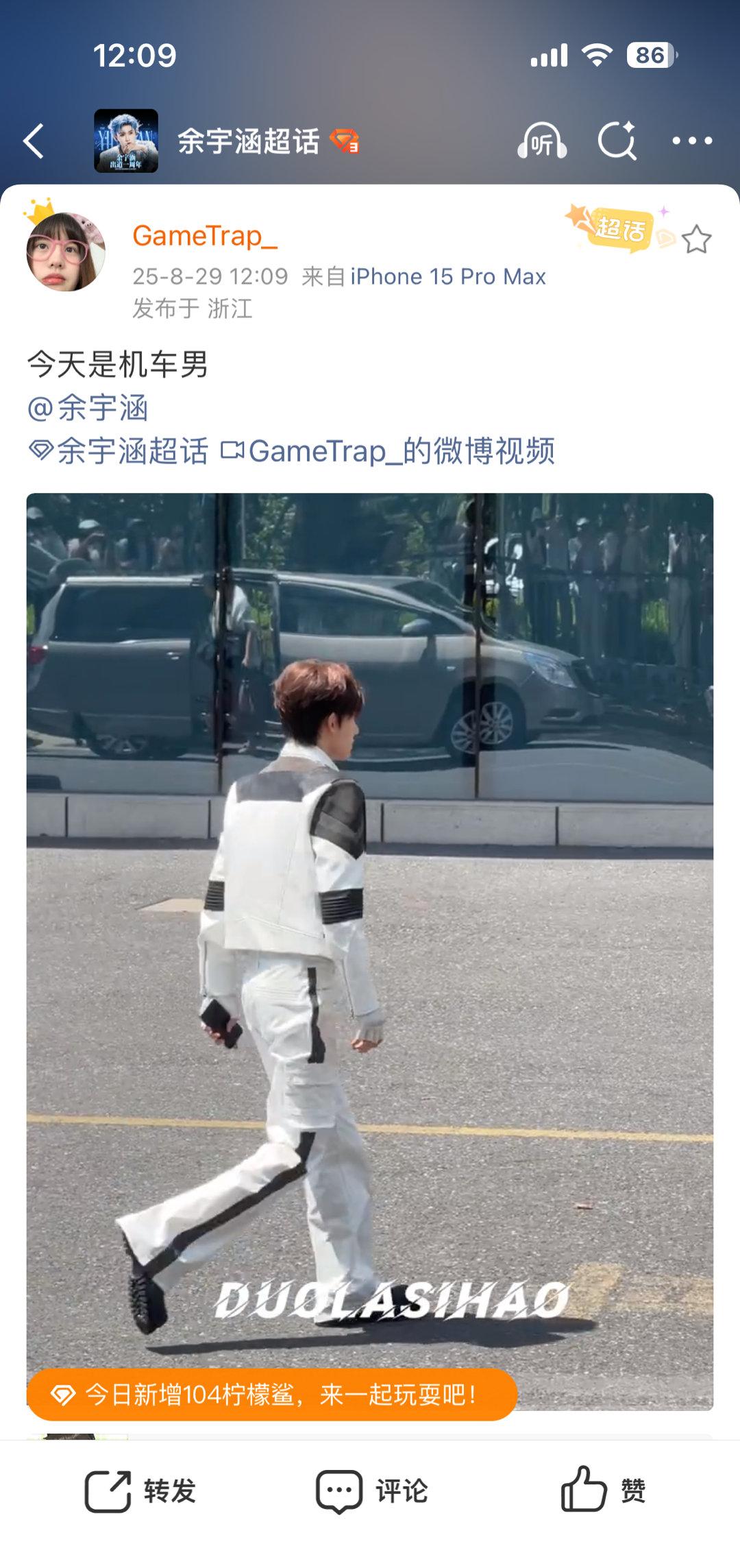Open the GameTrap_ username link

click(204, 237)
